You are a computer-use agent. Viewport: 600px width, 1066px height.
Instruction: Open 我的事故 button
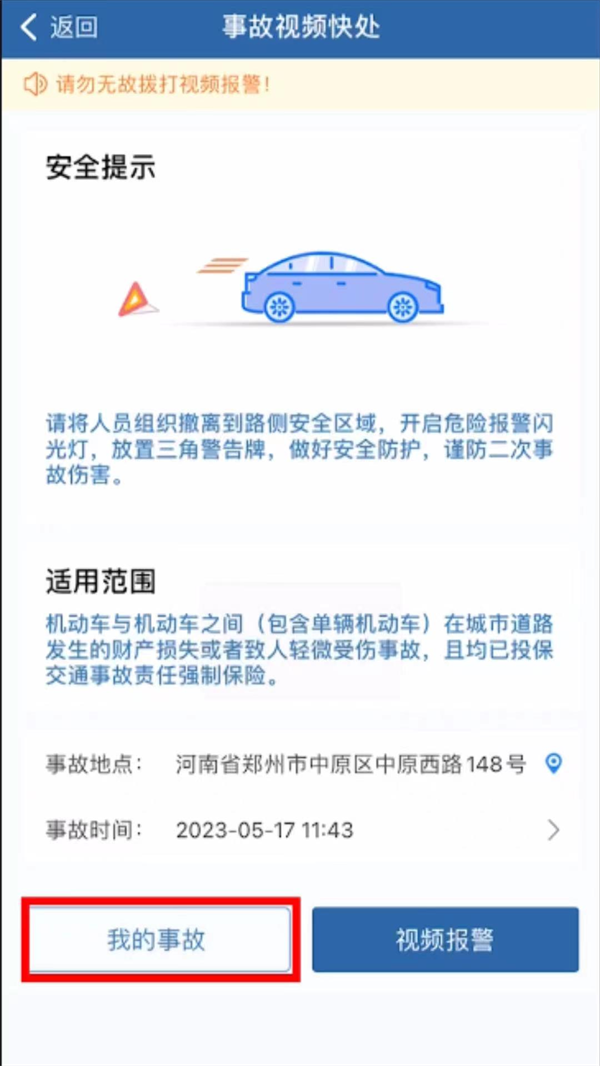[157, 940]
